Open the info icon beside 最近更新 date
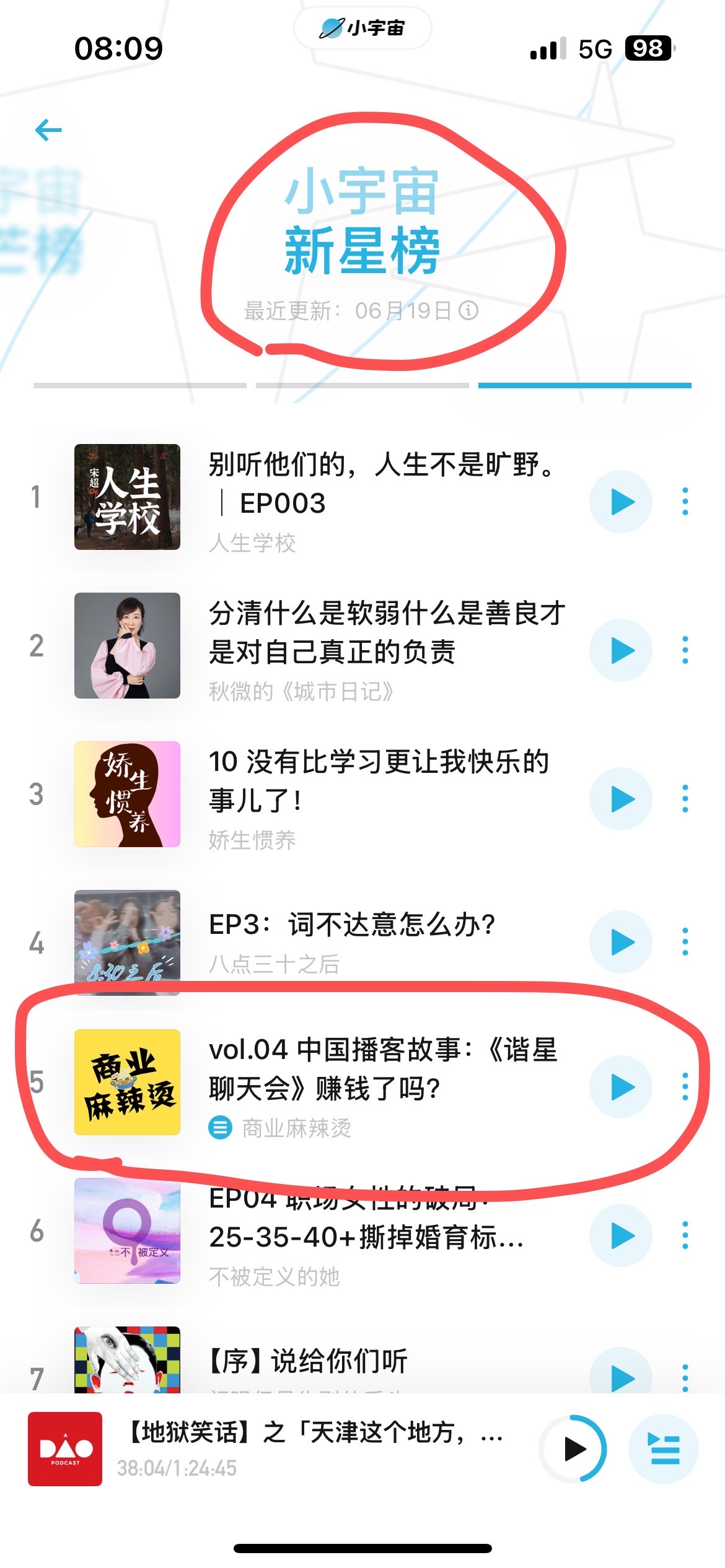725x1568 pixels. pos(468,310)
